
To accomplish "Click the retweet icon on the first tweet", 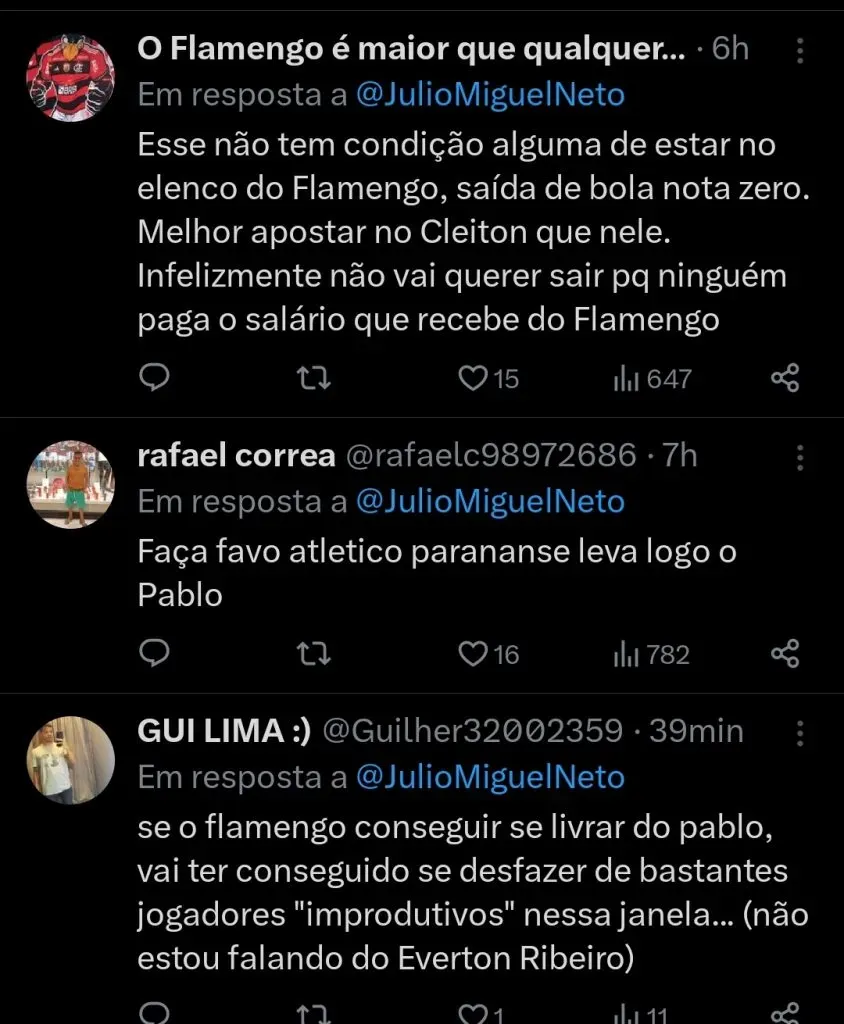I will [x=313, y=378].
